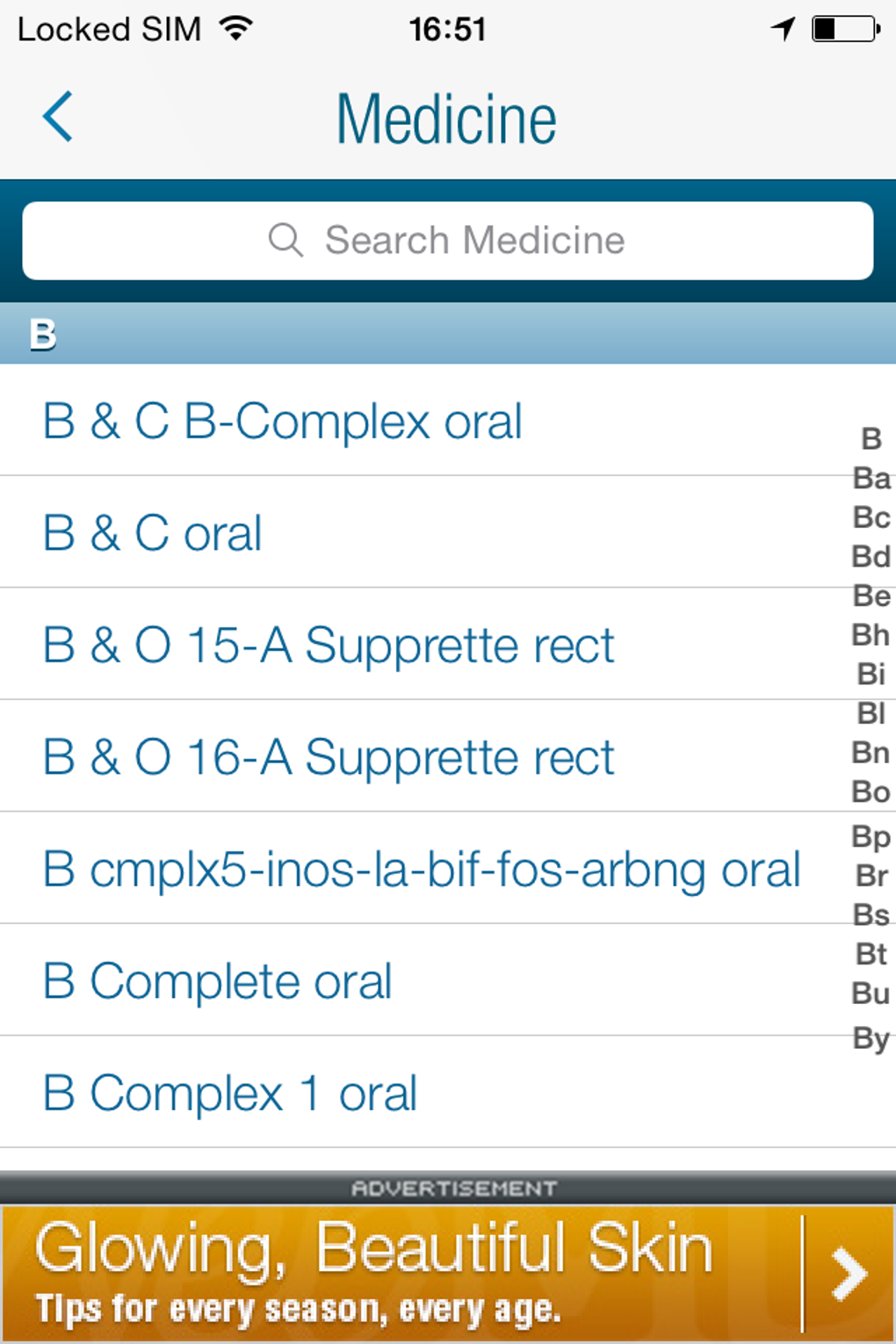Viewport: 896px width, 1344px height.
Task: Open the Medicine title bar
Action: click(448, 115)
